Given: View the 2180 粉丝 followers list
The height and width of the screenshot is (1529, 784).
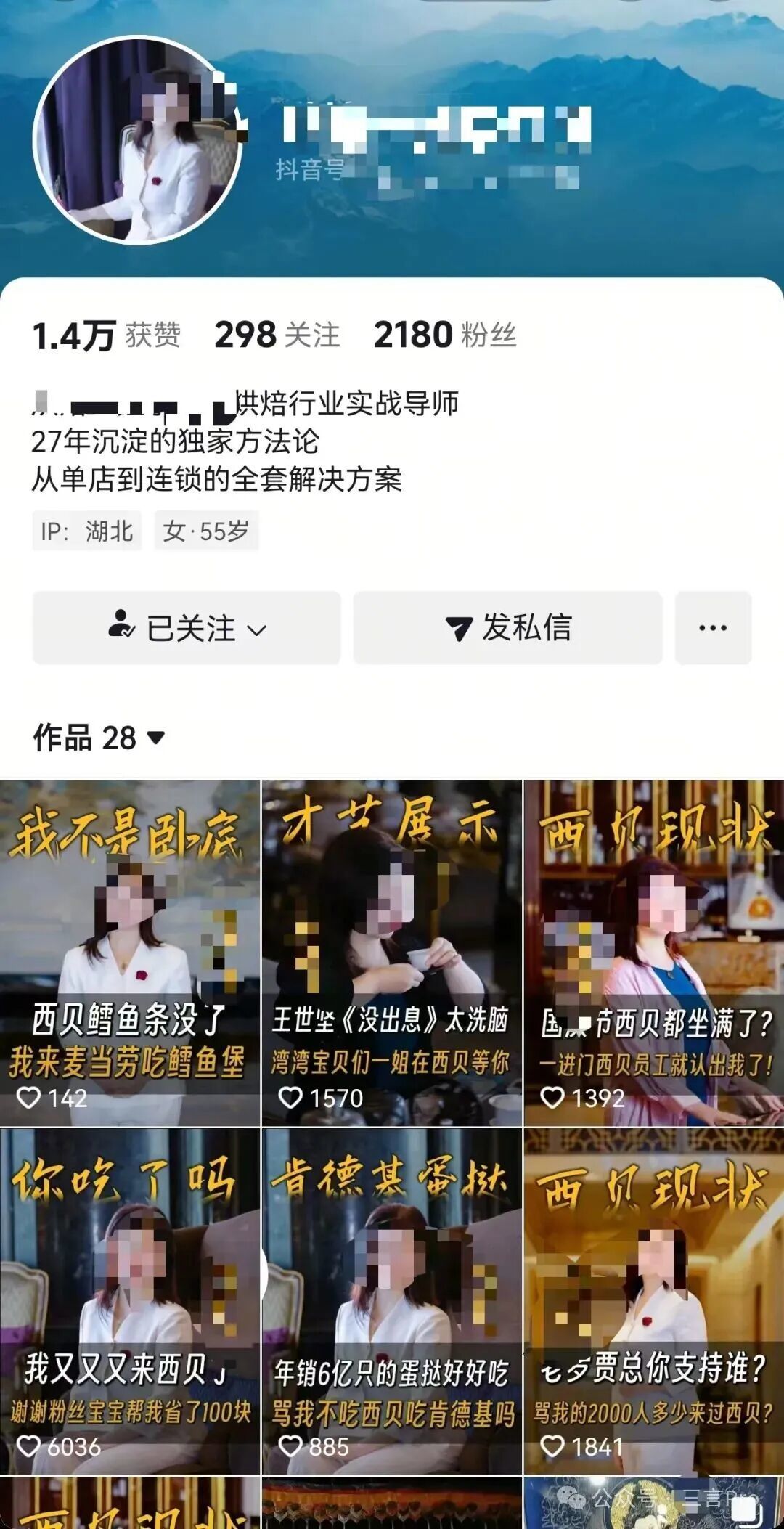Looking at the screenshot, I should click(444, 335).
